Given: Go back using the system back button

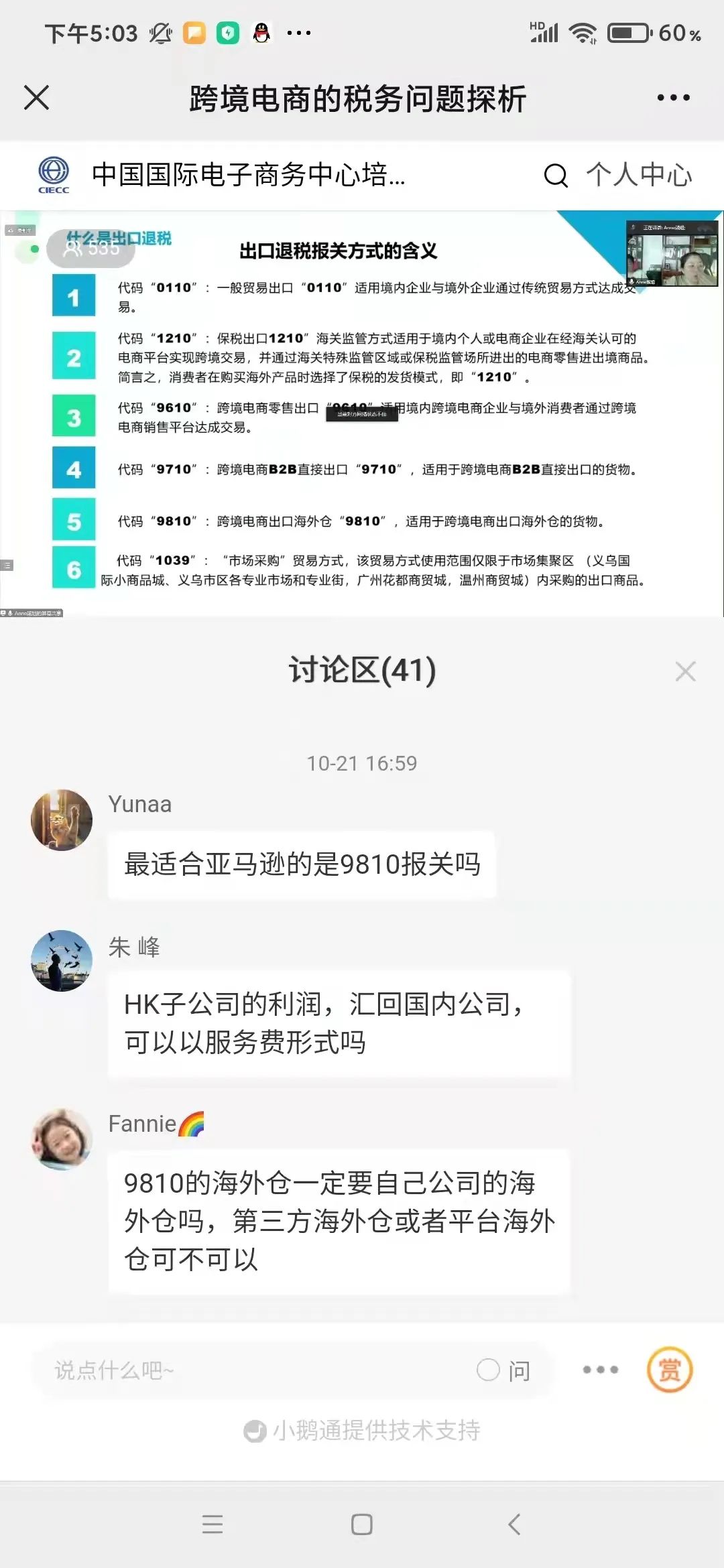Looking at the screenshot, I should pyautogui.click(x=514, y=1524).
